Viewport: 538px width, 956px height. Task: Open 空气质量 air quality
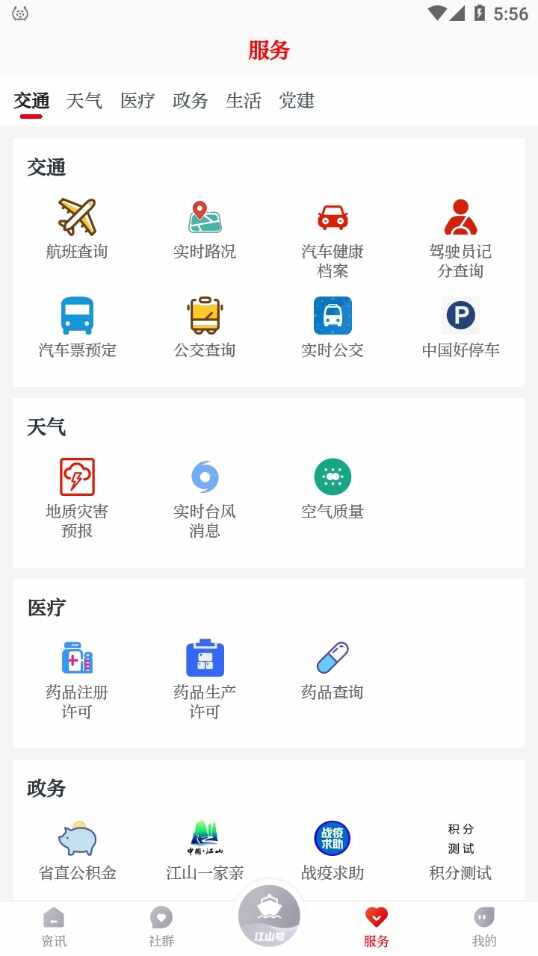click(332, 489)
